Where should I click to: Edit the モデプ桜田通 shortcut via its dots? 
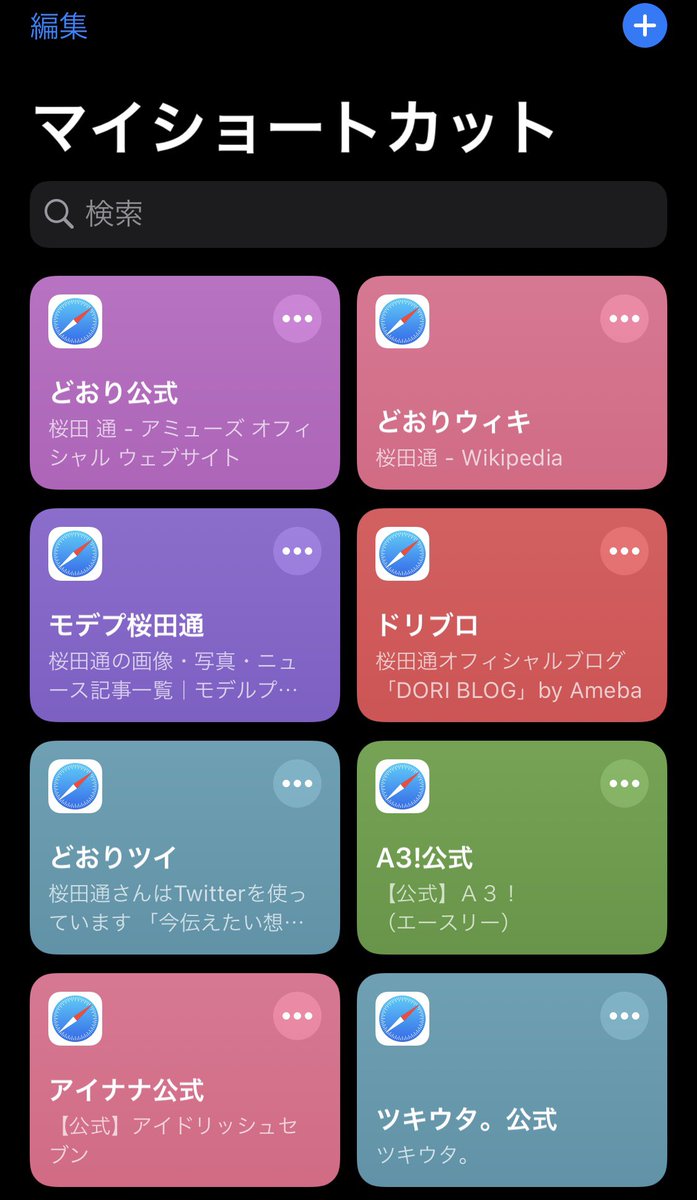pyautogui.click(x=297, y=551)
